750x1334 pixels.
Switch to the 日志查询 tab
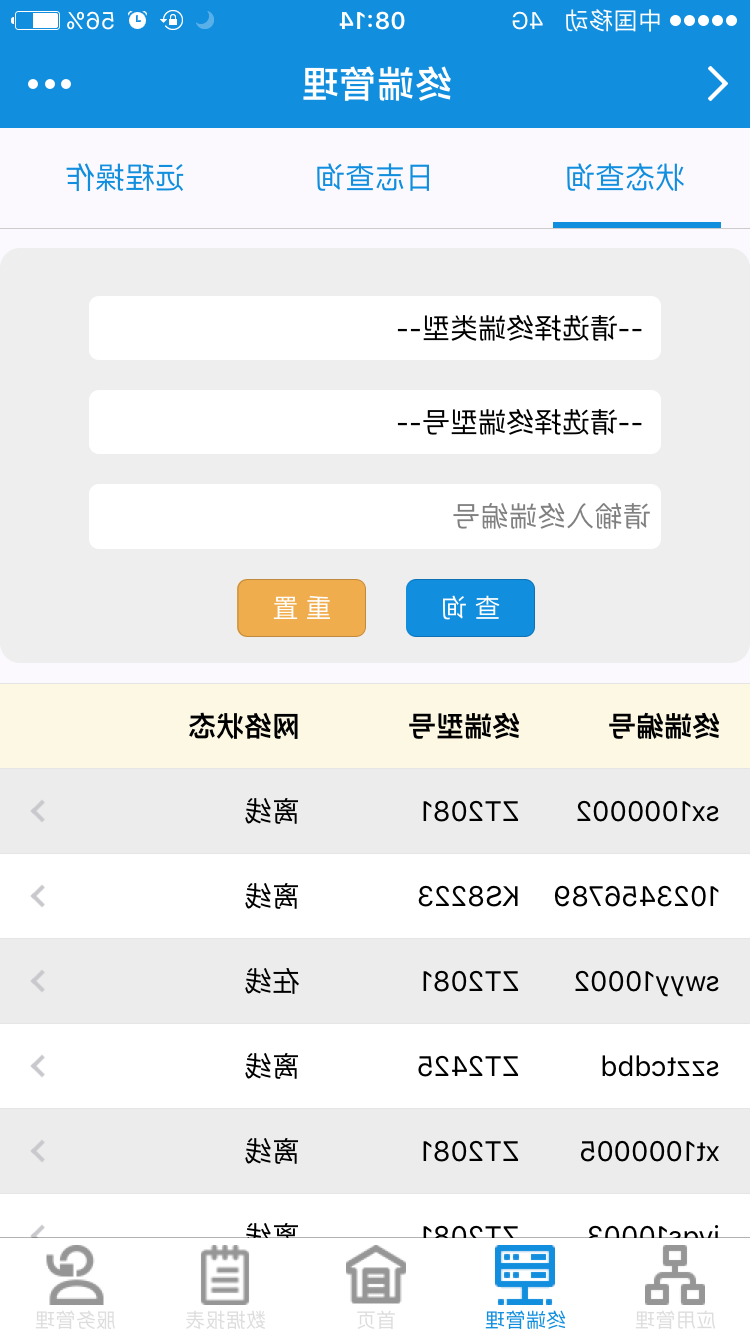(374, 178)
